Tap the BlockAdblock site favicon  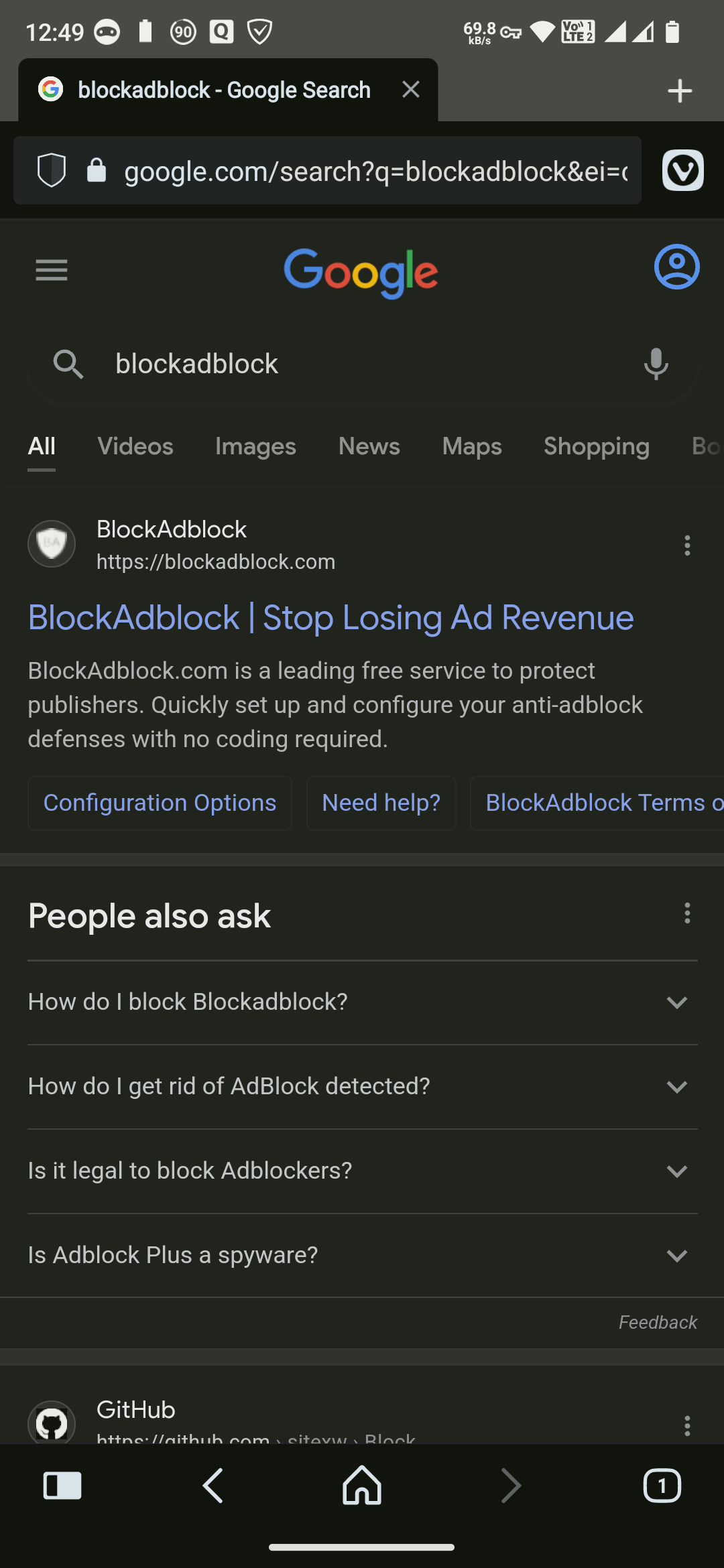click(52, 543)
